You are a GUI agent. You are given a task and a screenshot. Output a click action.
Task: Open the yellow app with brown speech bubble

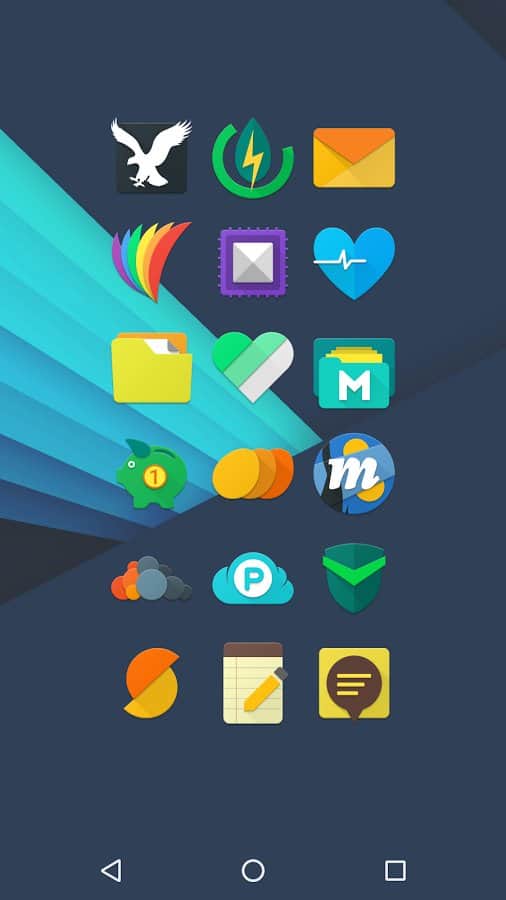354,684
